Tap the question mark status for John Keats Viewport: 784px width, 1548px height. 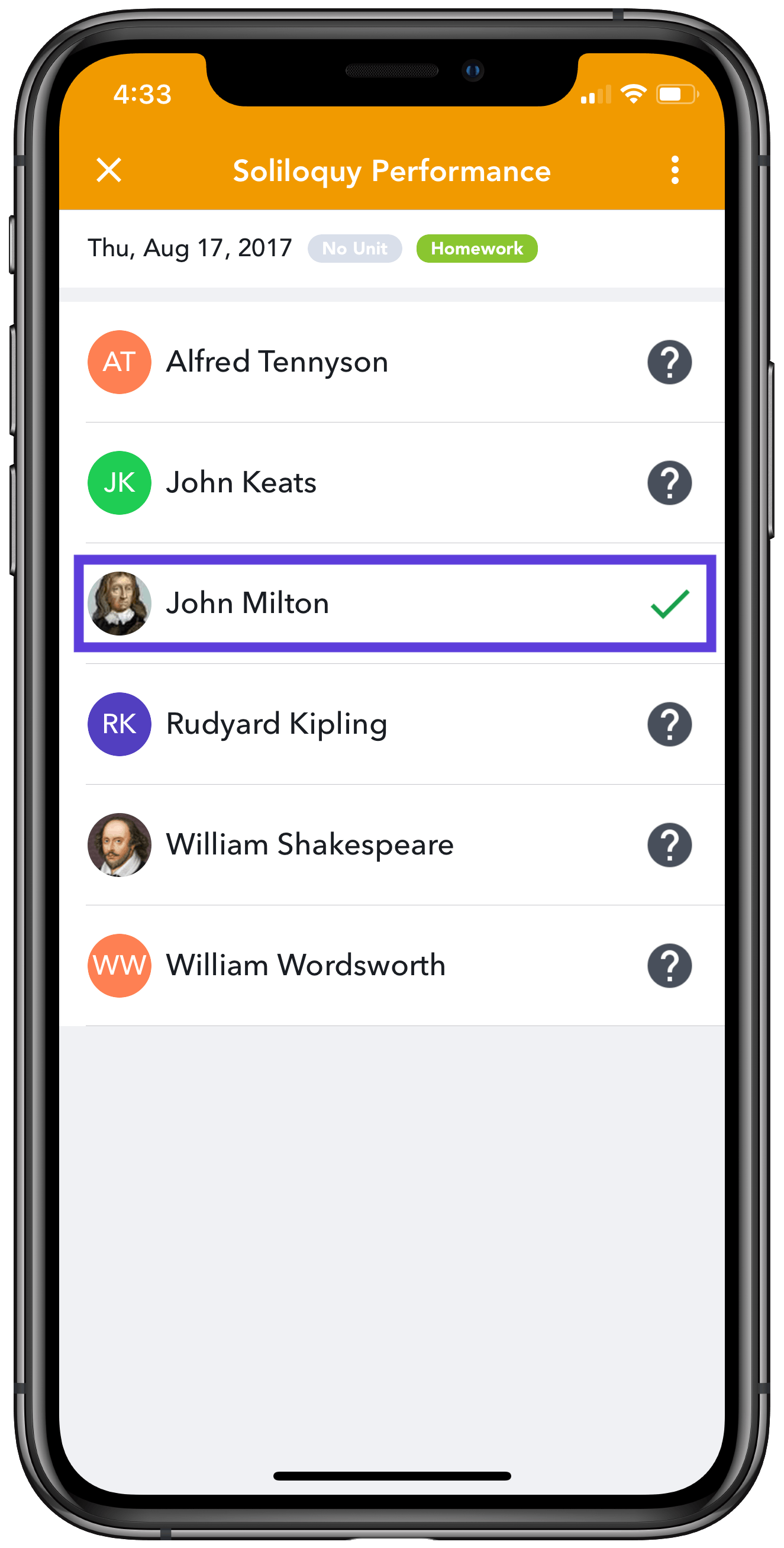[x=669, y=482]
